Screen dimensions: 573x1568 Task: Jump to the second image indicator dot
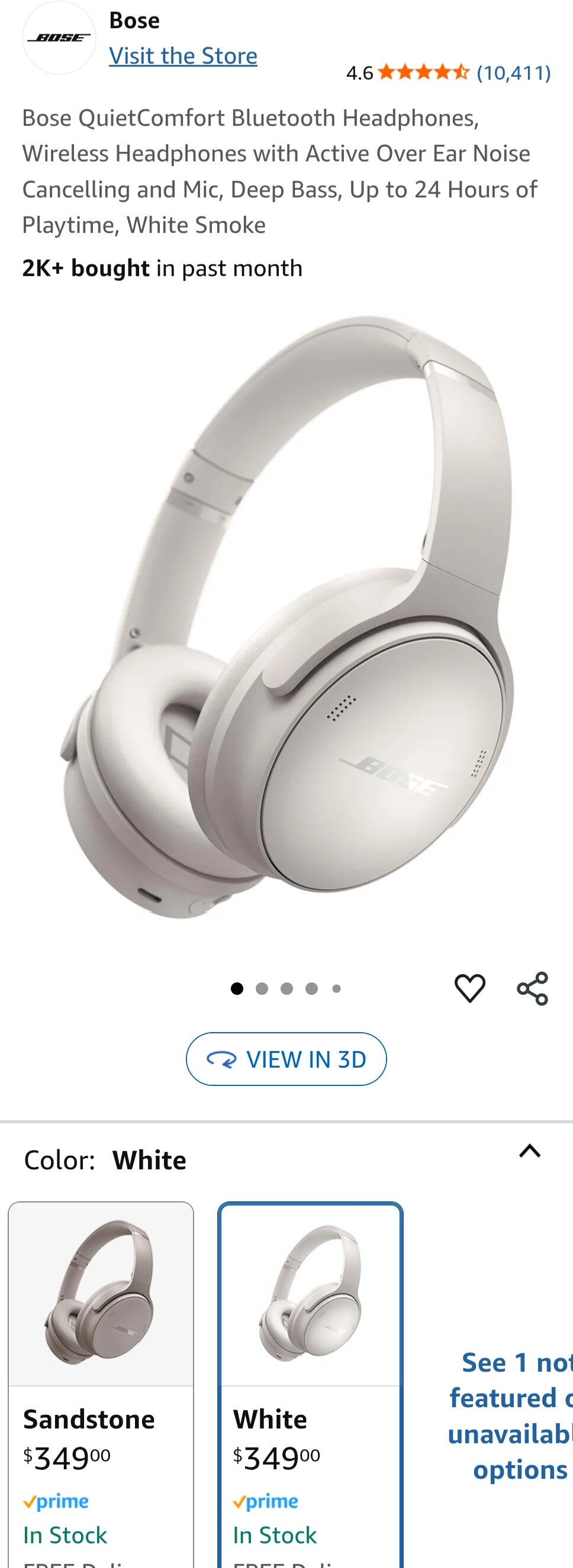pos(262,988)
